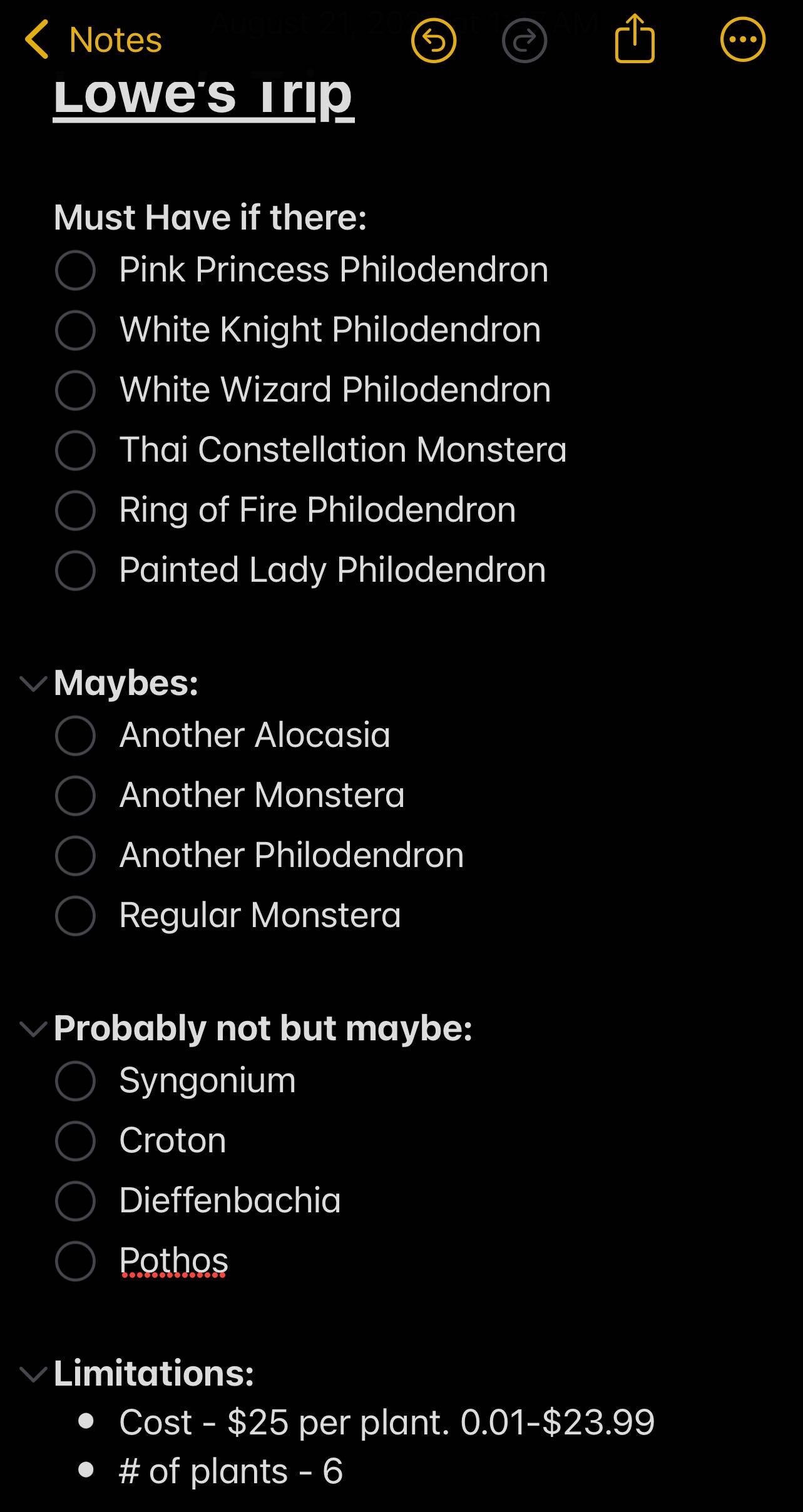Collapse the Limitations section
This screenshot has width=803, height=1512.
click(33, 1374)
